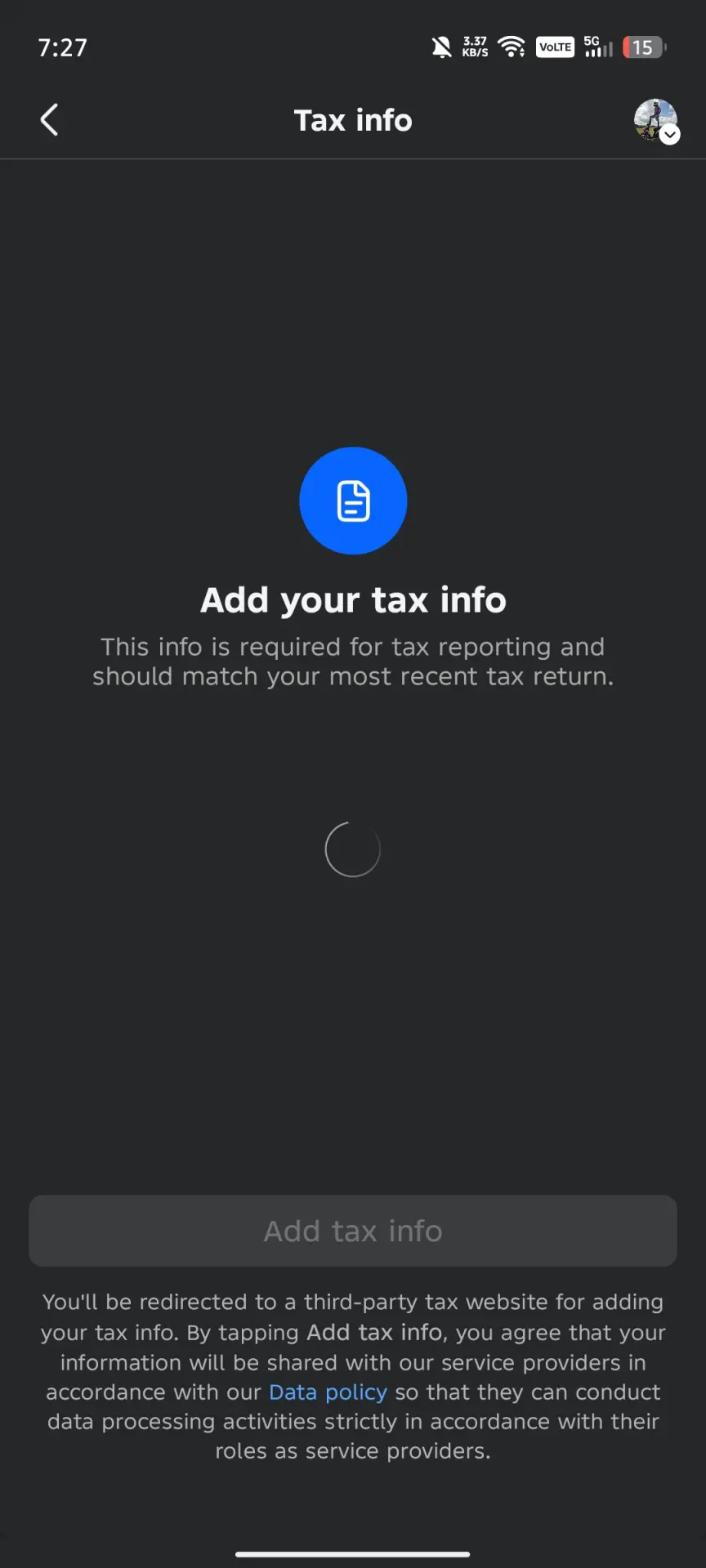
Task: Open the profile account switcher
Action: tap(657, 121)
